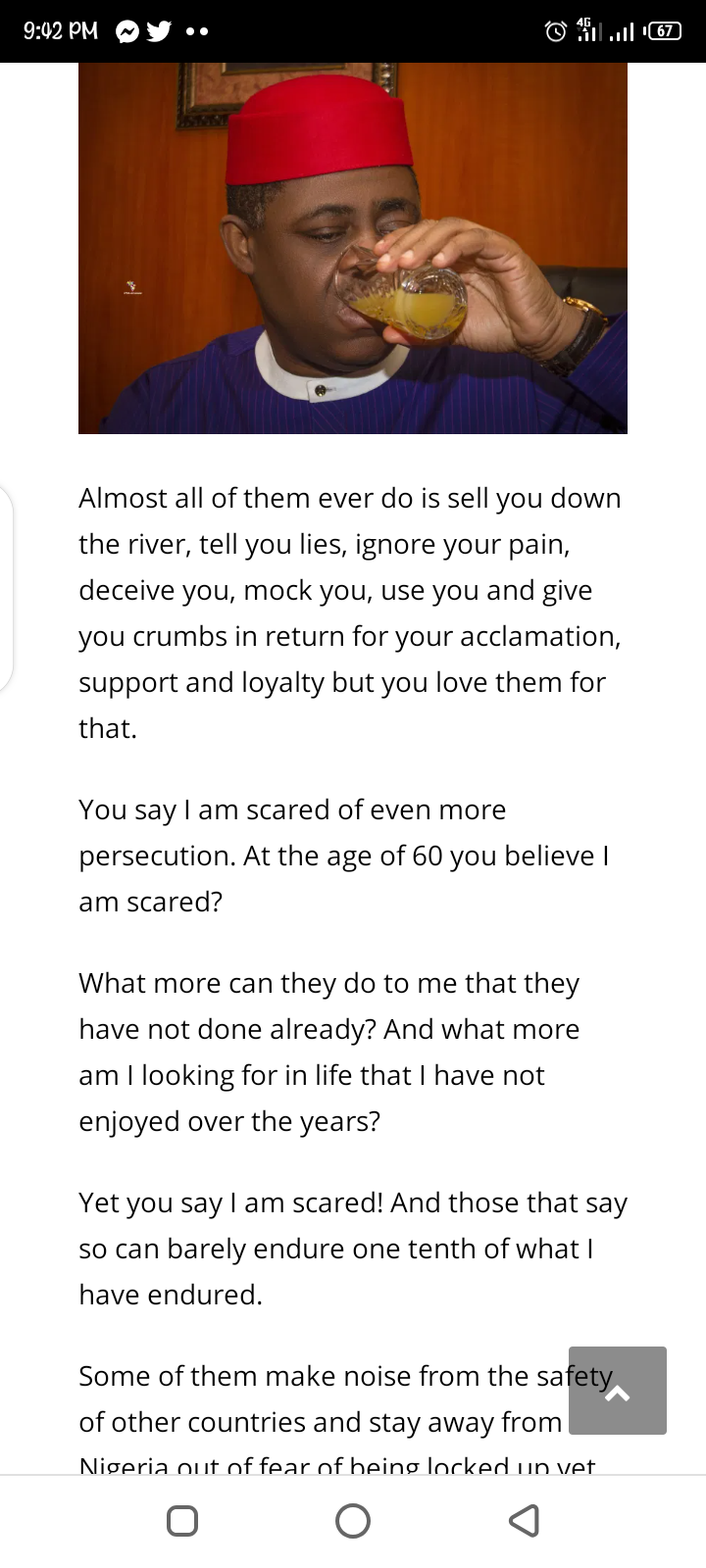Open the side panel tab on the left edge

click(x=6, y=588)
